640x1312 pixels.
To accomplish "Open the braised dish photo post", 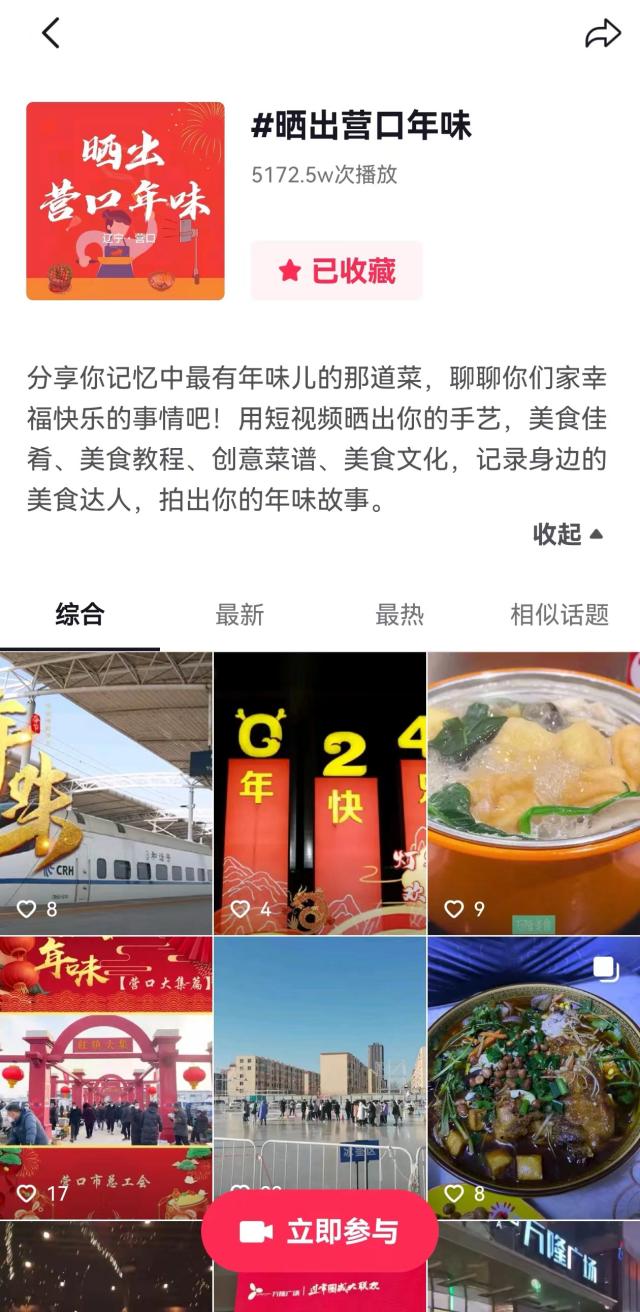I will [533, 1076].
